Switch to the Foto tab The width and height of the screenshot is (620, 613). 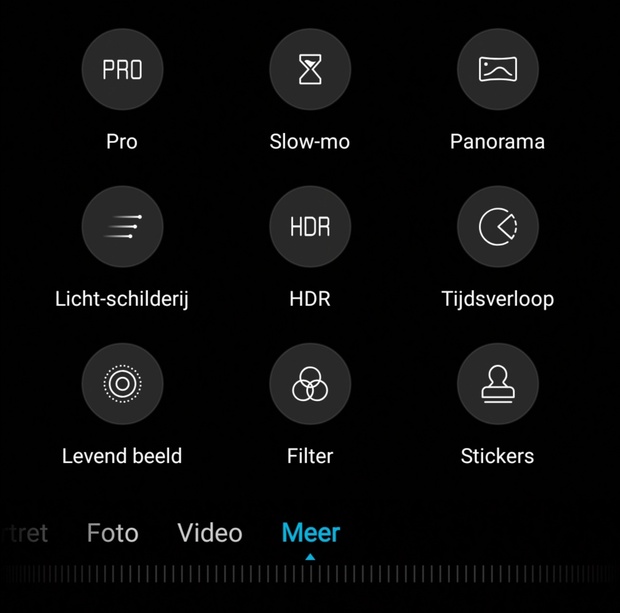[112, 533]
